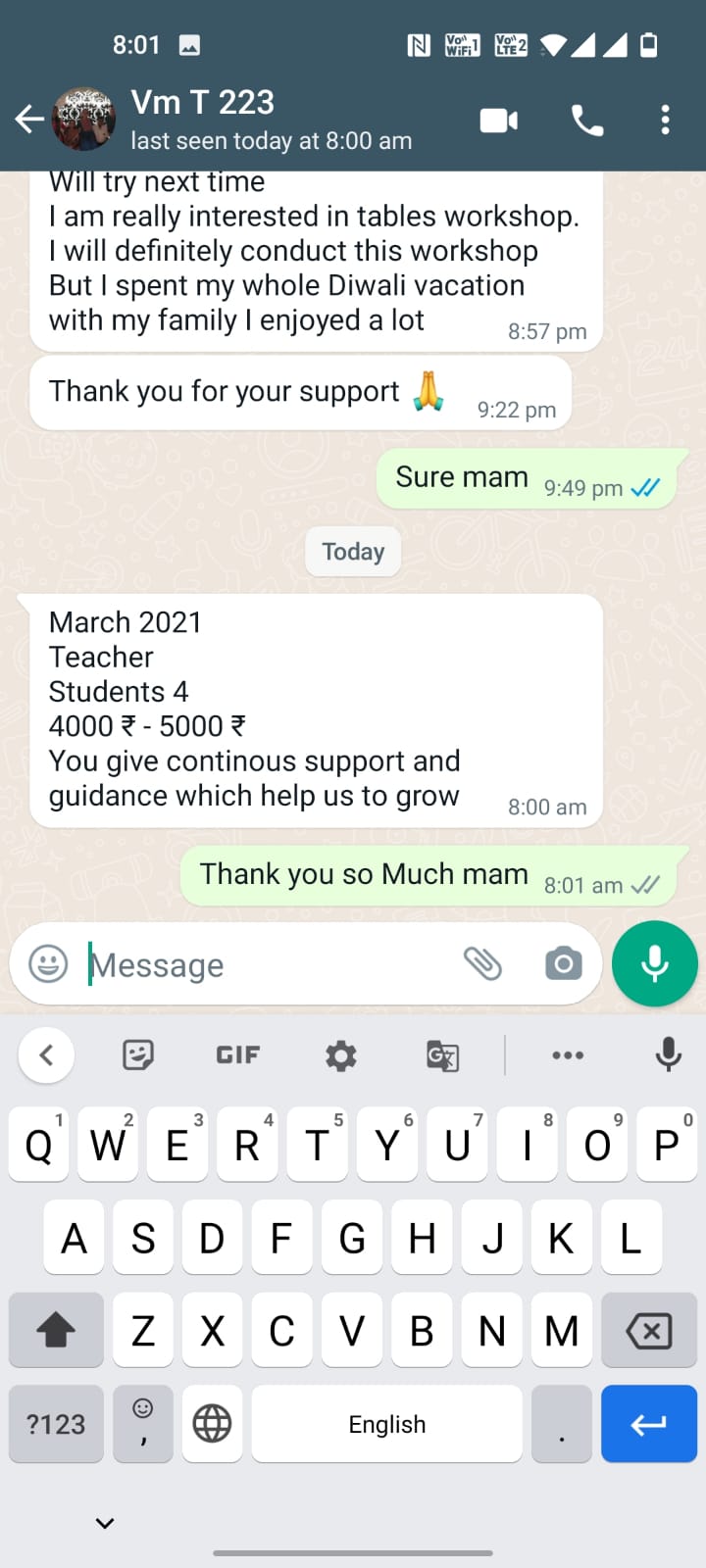Tap the backspace key
This screenshot has height=1568, width=706.
pos(648,1330)
